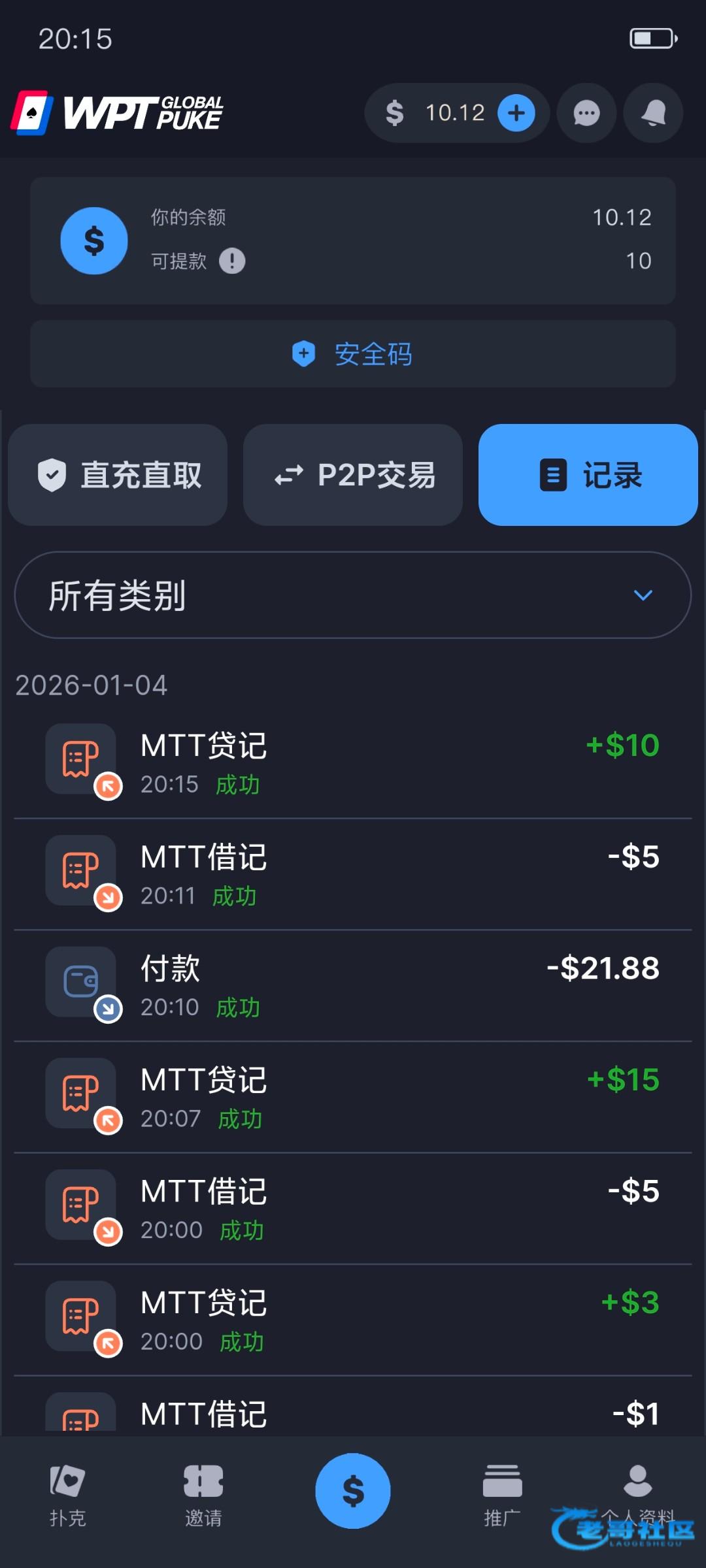
Task: Open the MTT贷记 +$10 record at 20:15
Action: [353, 762]
